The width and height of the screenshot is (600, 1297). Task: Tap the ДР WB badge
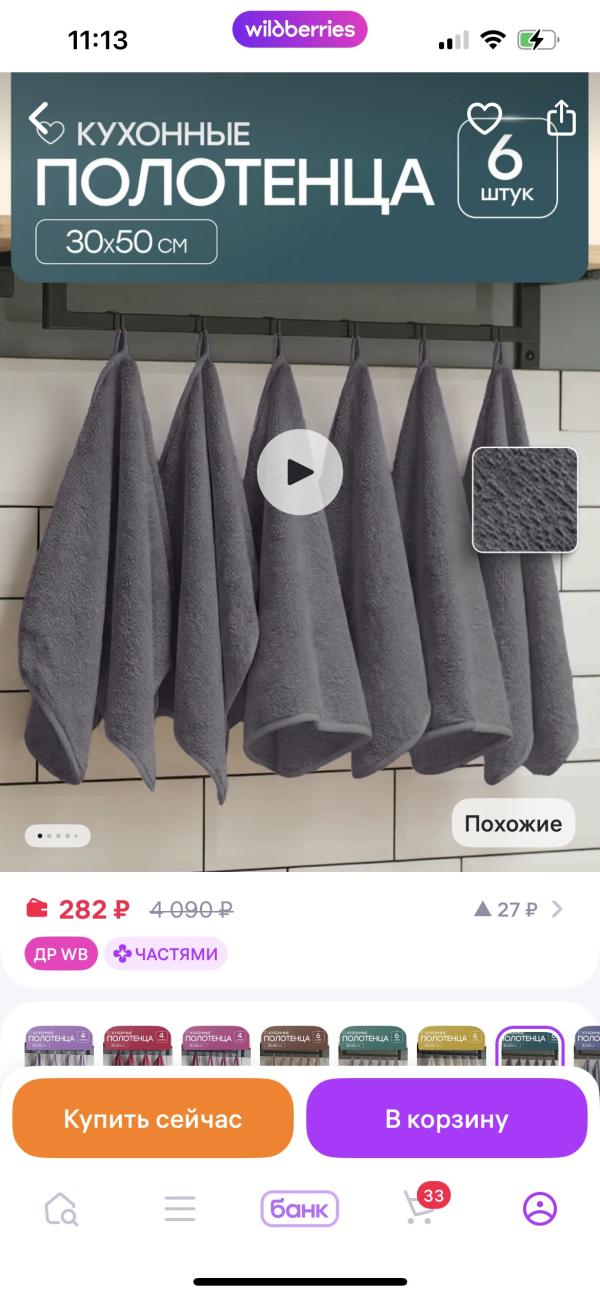tap(61, 954)
